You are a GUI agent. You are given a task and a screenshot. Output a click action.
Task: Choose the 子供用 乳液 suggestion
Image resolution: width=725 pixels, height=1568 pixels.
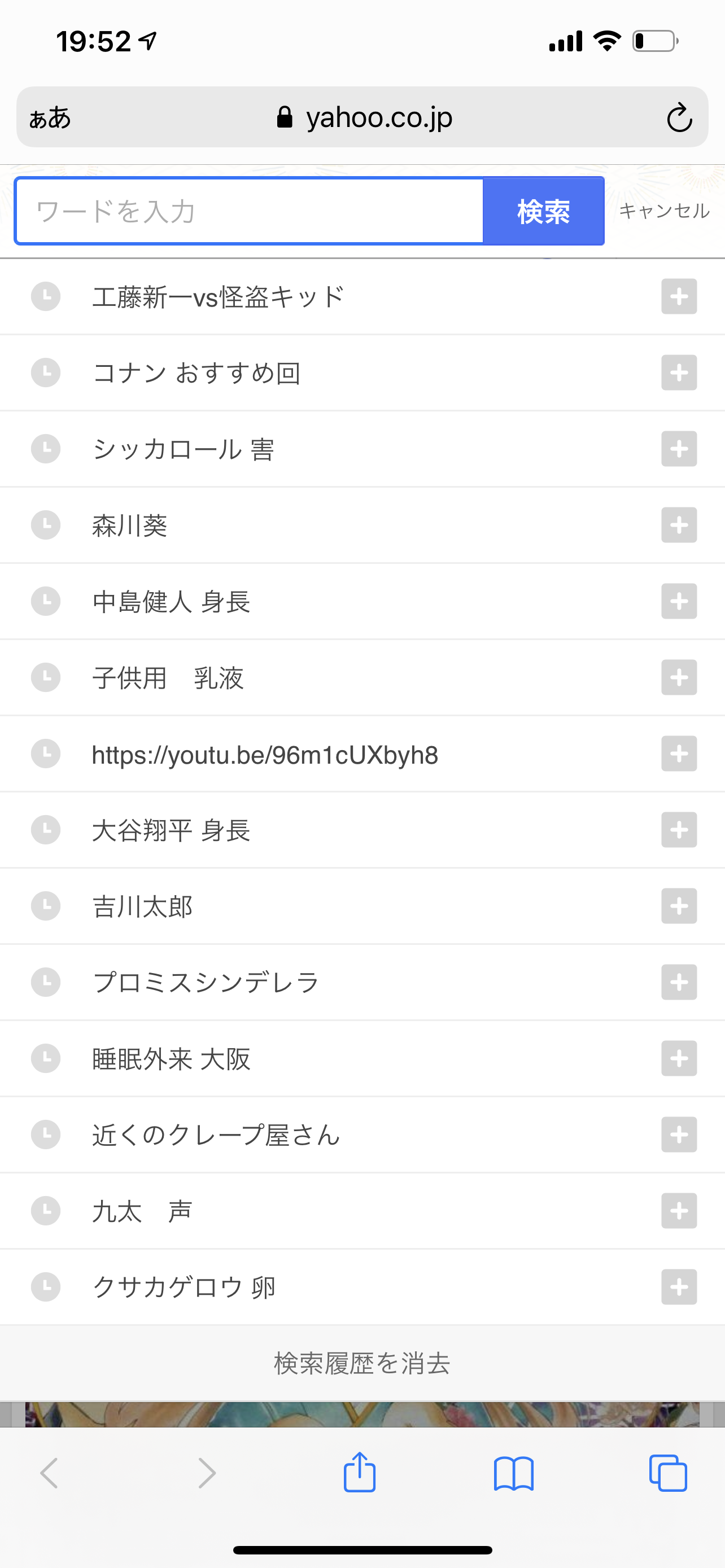(x=168, y=677)
